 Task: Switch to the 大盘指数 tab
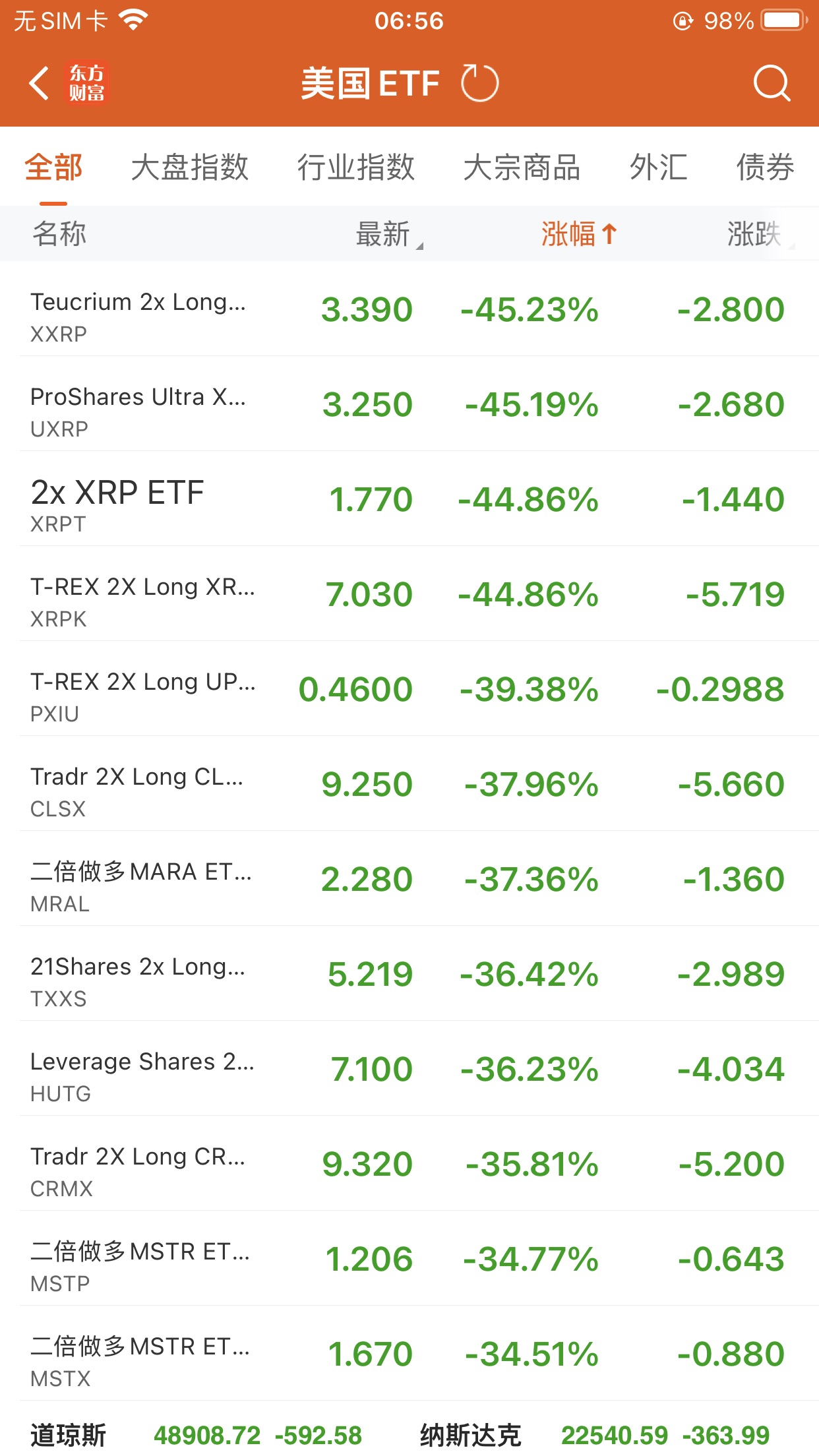(189, 167)
